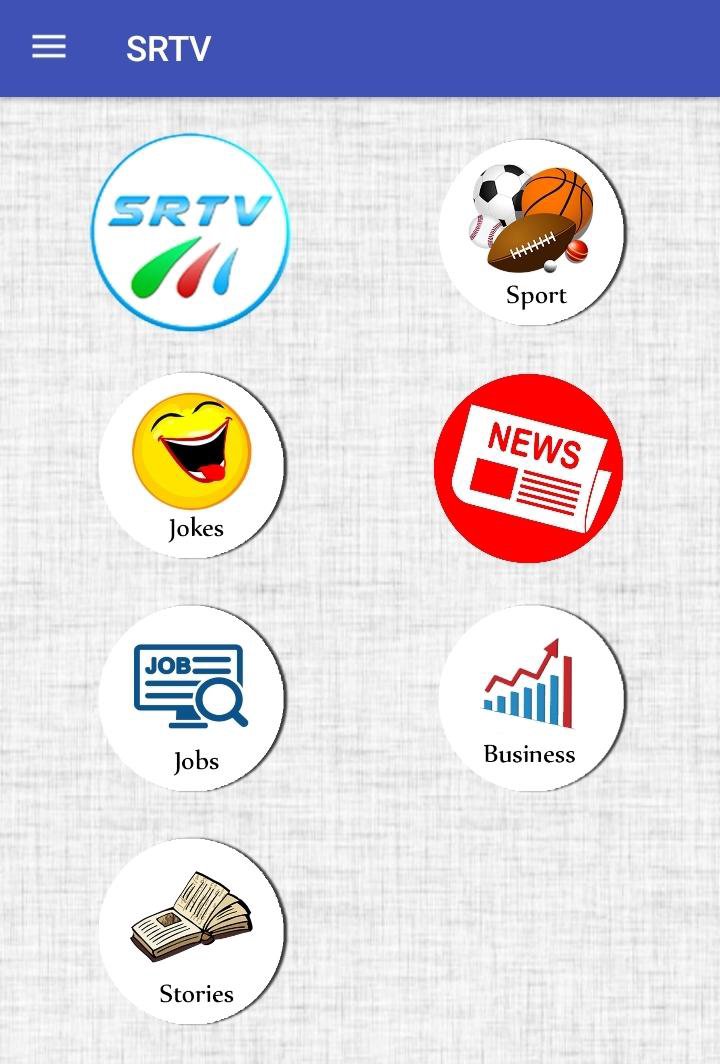Open the SRTV logo channel icon

click(193, 230)
